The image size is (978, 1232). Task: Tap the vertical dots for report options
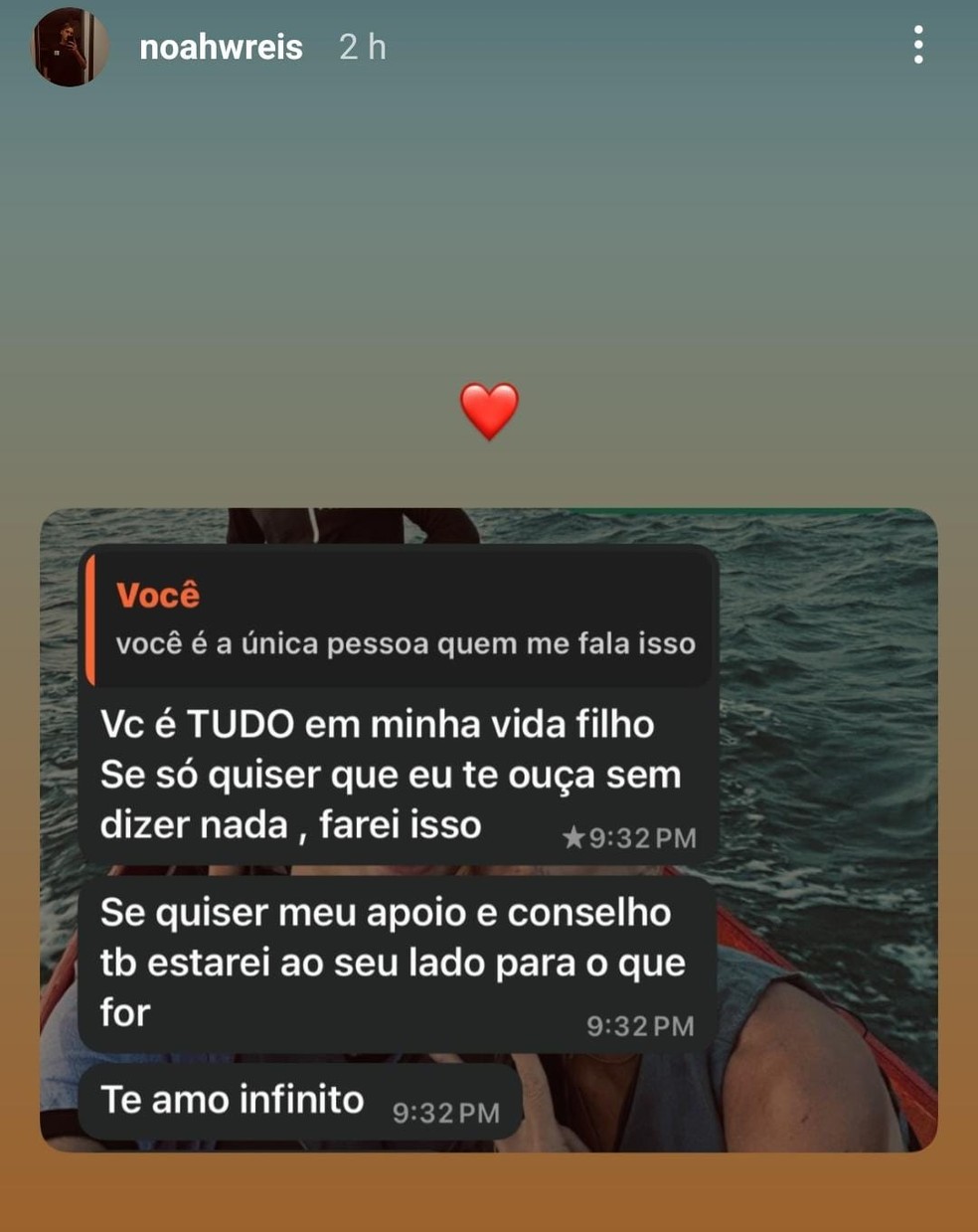pos(917,45)
